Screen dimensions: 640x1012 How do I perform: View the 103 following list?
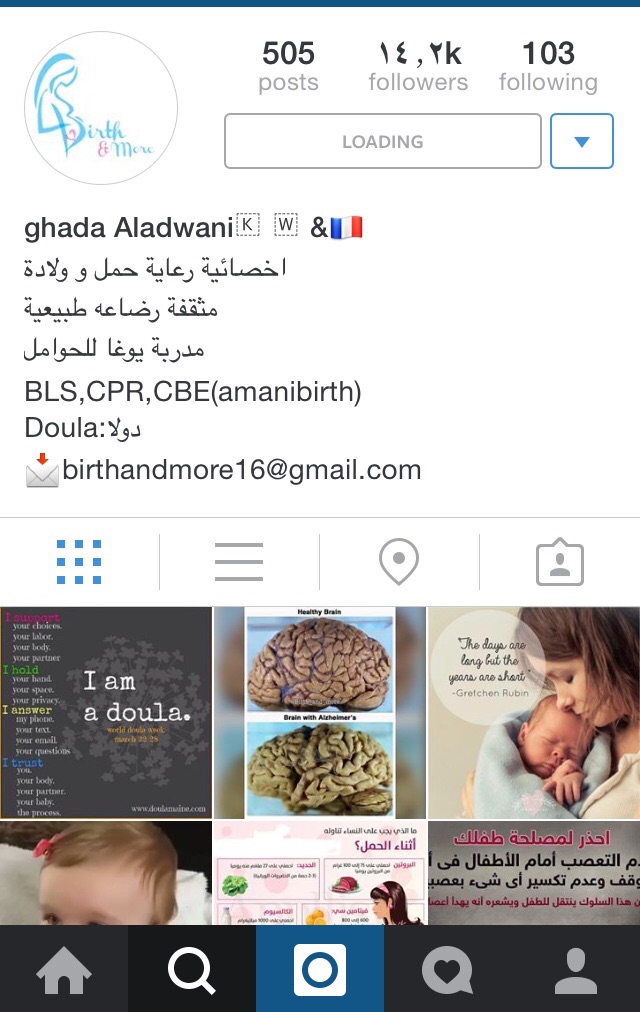coord(548,66)
